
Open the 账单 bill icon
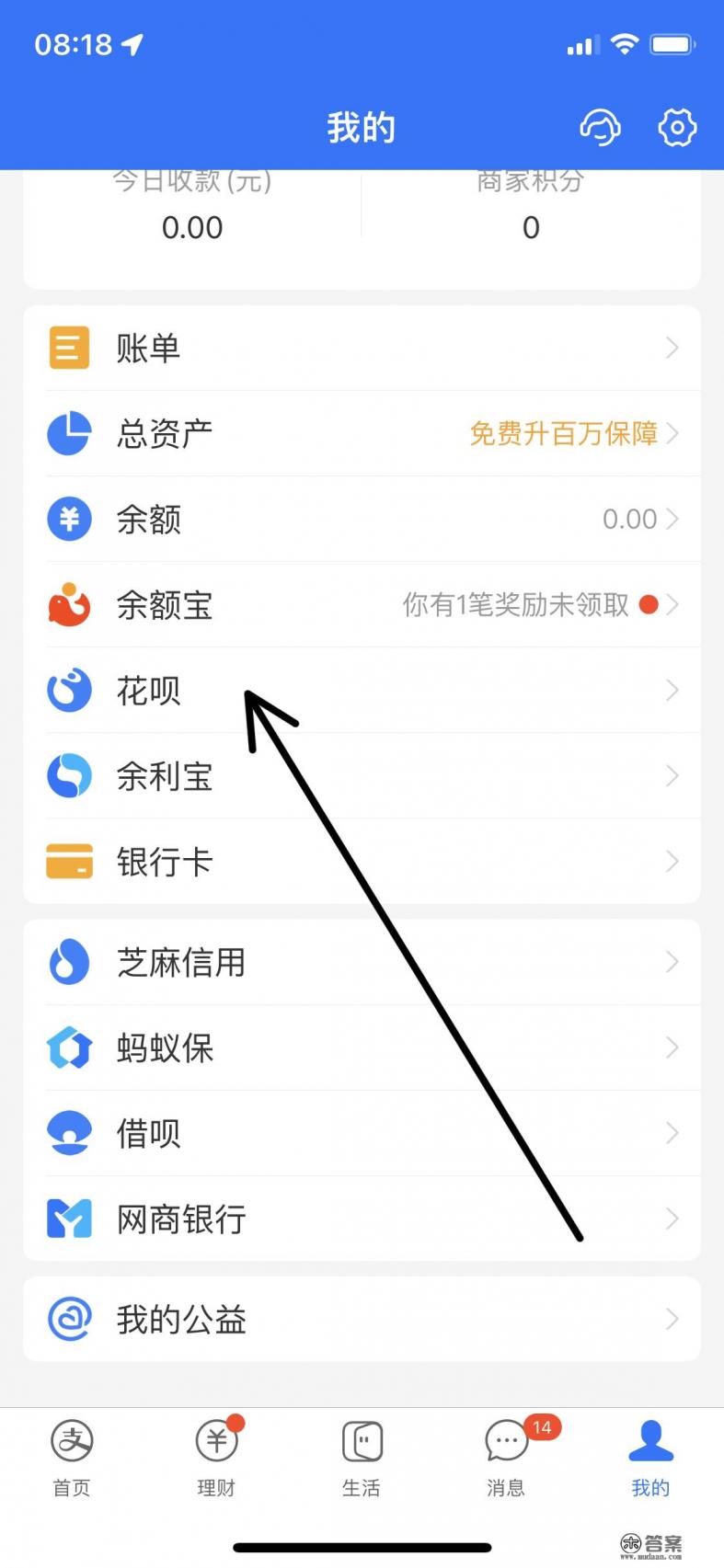coord(69,348)
